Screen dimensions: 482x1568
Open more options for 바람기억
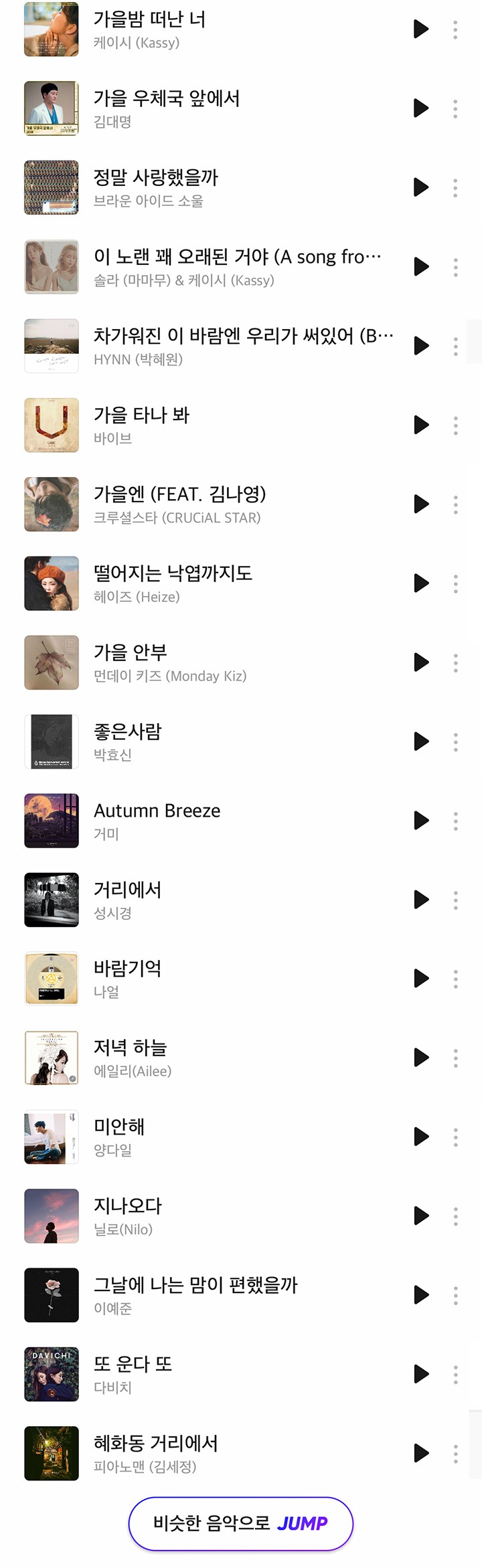pyautogui.click(x=455, y=979)
